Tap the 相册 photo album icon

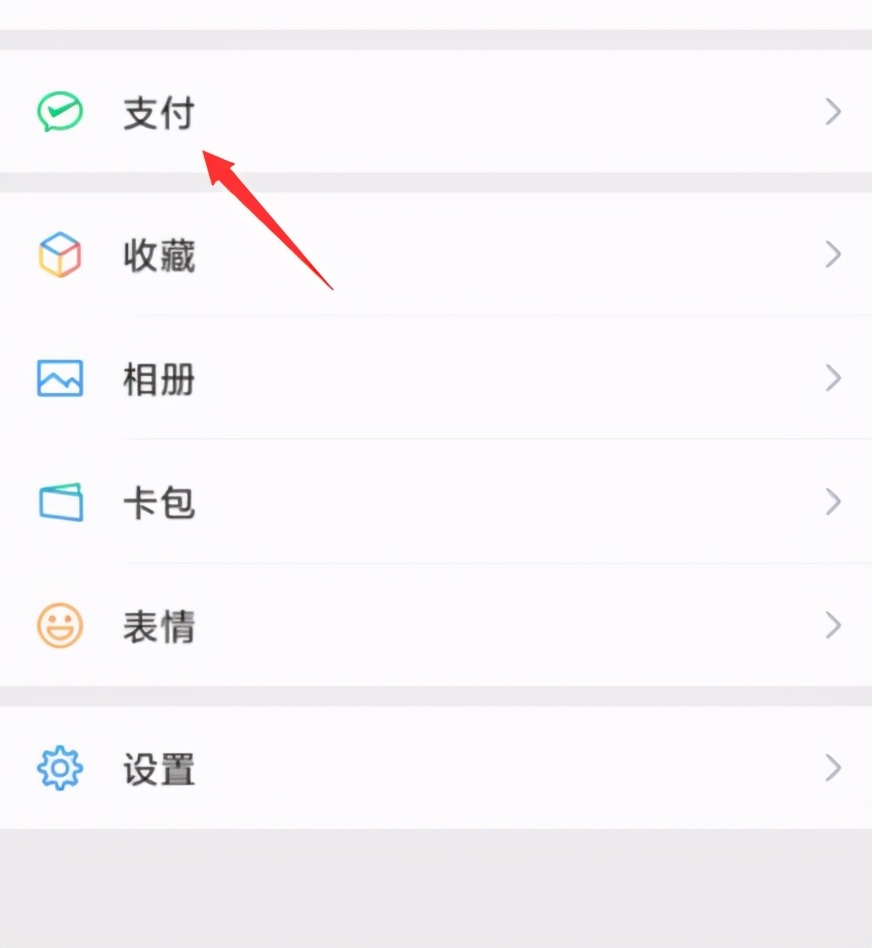(x=59, y=378)
